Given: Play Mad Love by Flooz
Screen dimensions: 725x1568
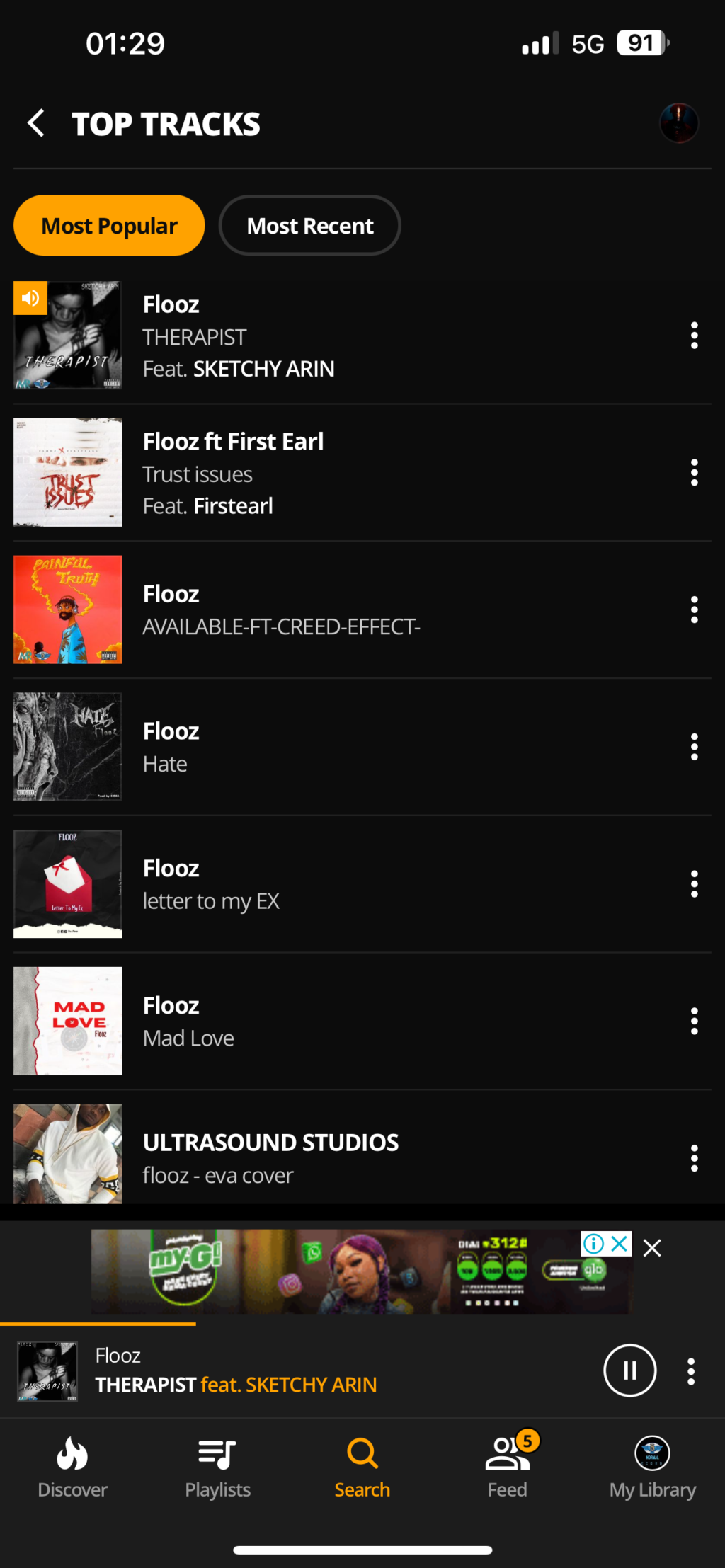Looking at the screenshot, I should click(x=283, y=1022).
